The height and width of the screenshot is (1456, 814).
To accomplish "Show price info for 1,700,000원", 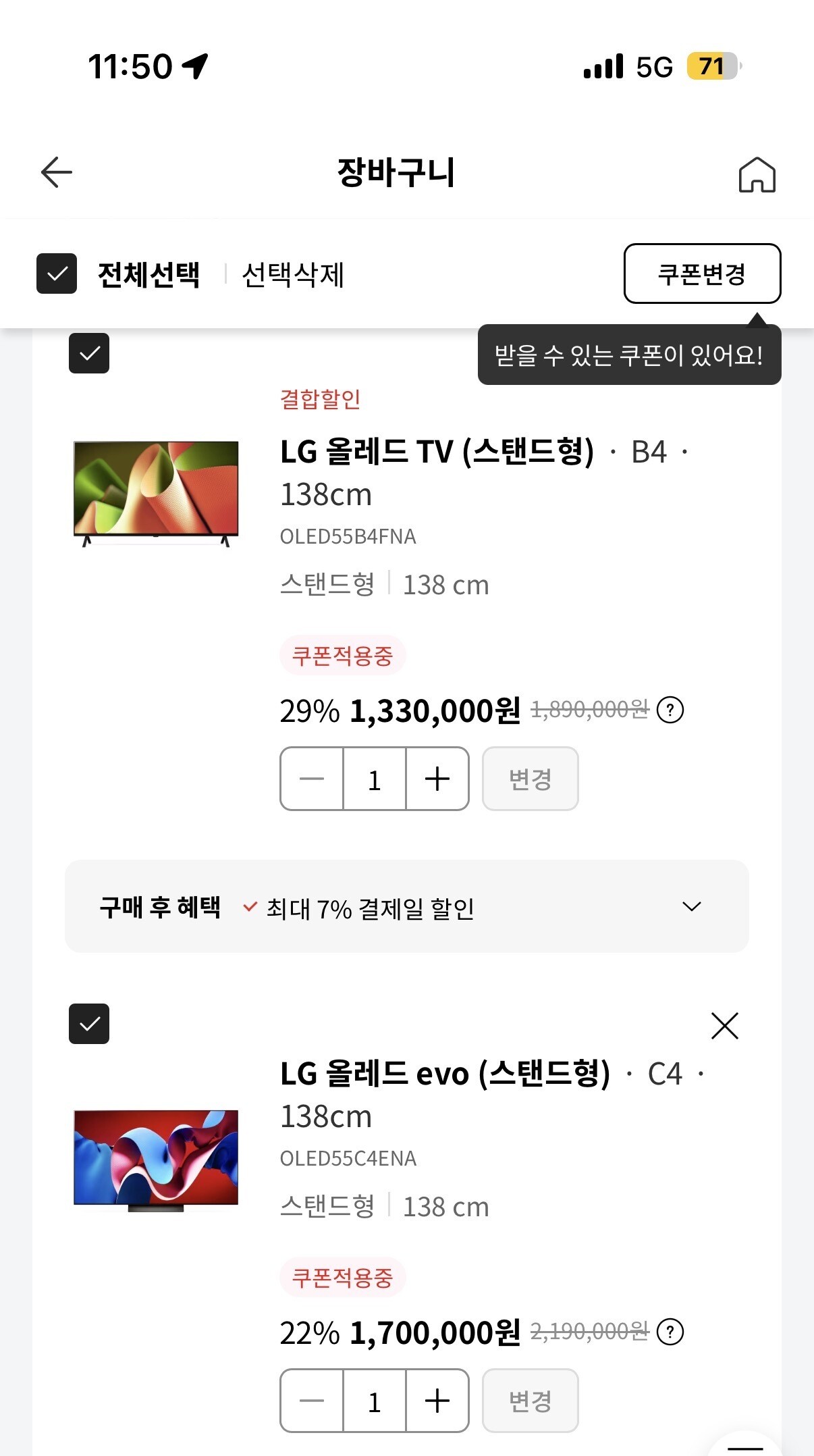I will pyautogui.click(x=670, y=1332).
